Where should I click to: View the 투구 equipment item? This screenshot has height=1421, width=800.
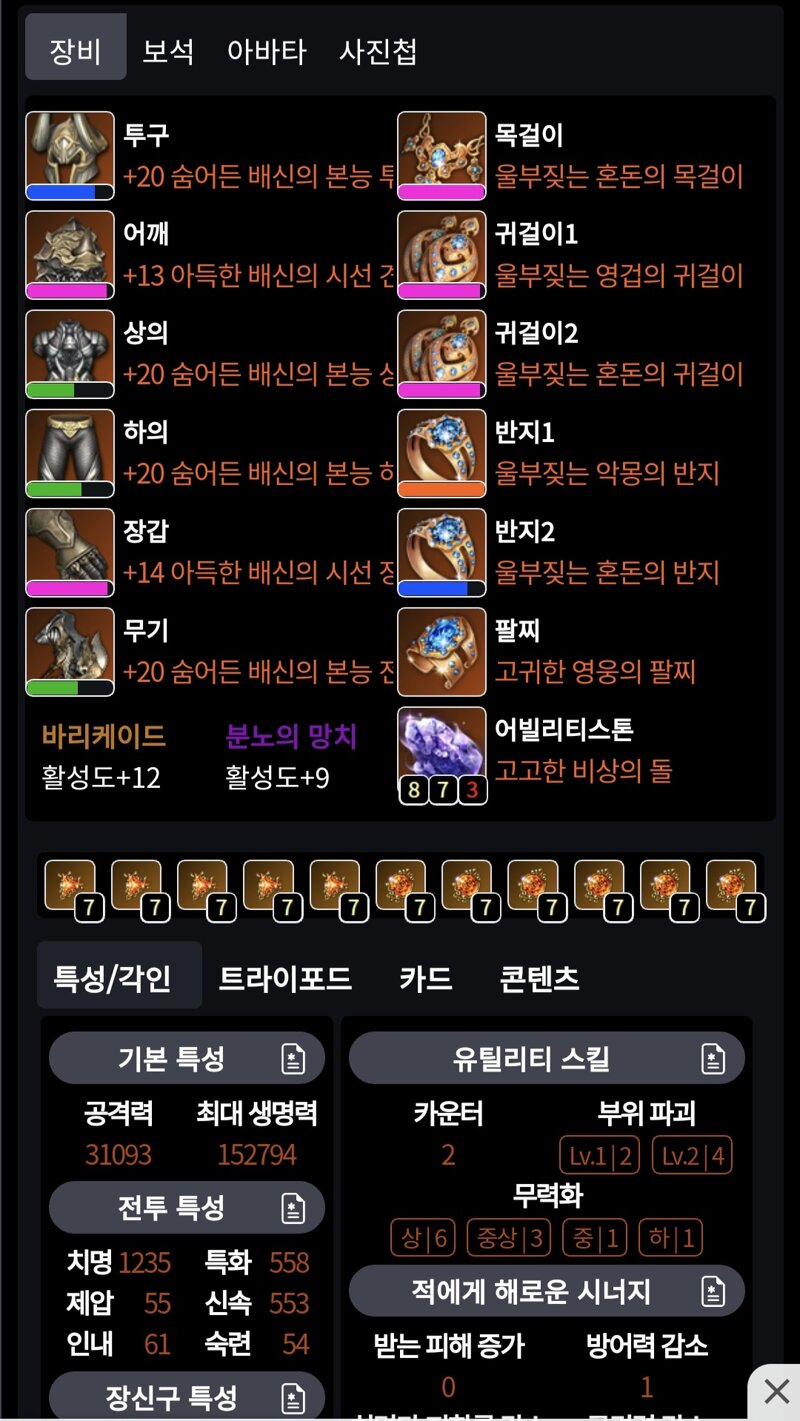tap(70, 156)
